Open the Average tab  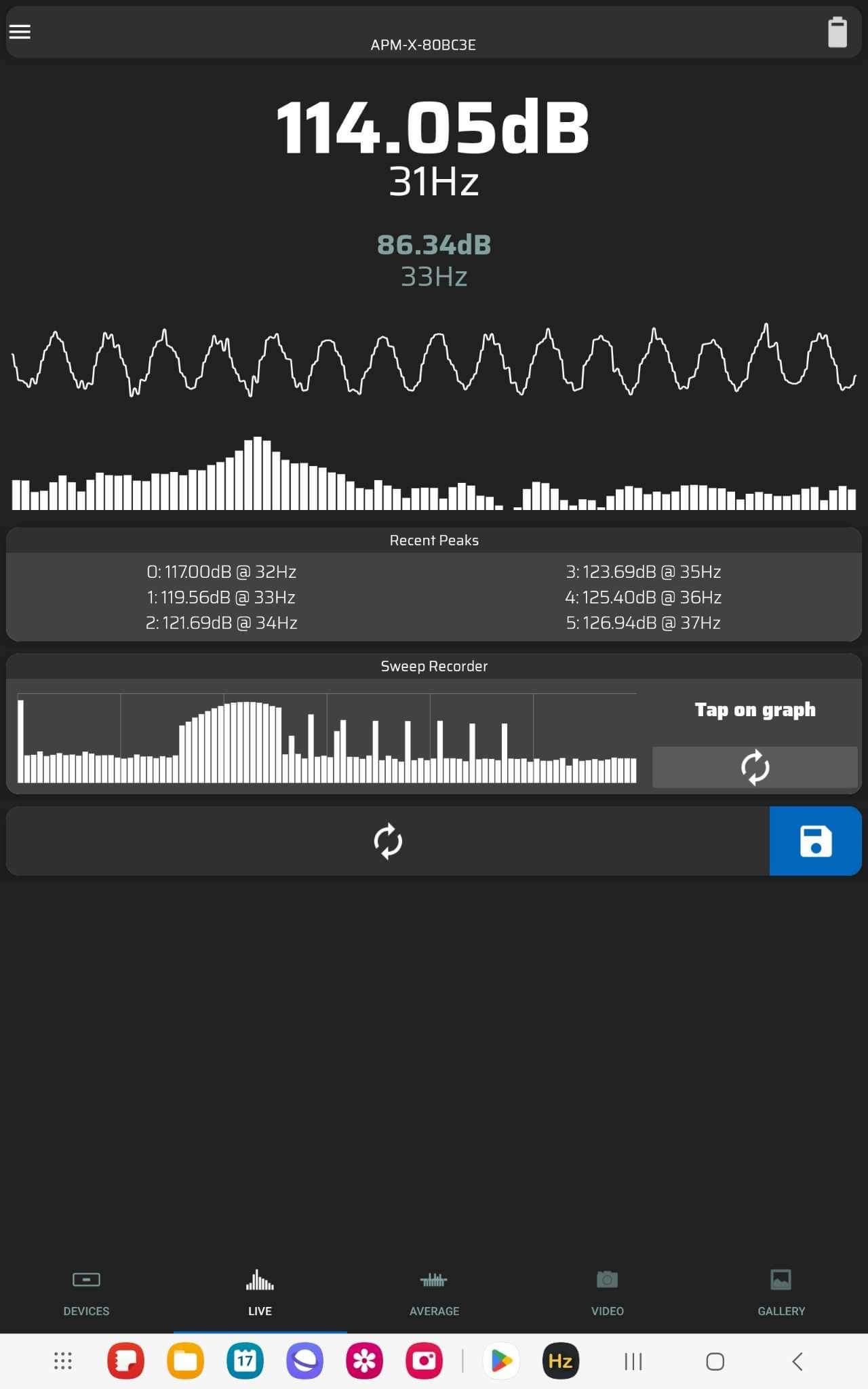[x=434, y=1293]
